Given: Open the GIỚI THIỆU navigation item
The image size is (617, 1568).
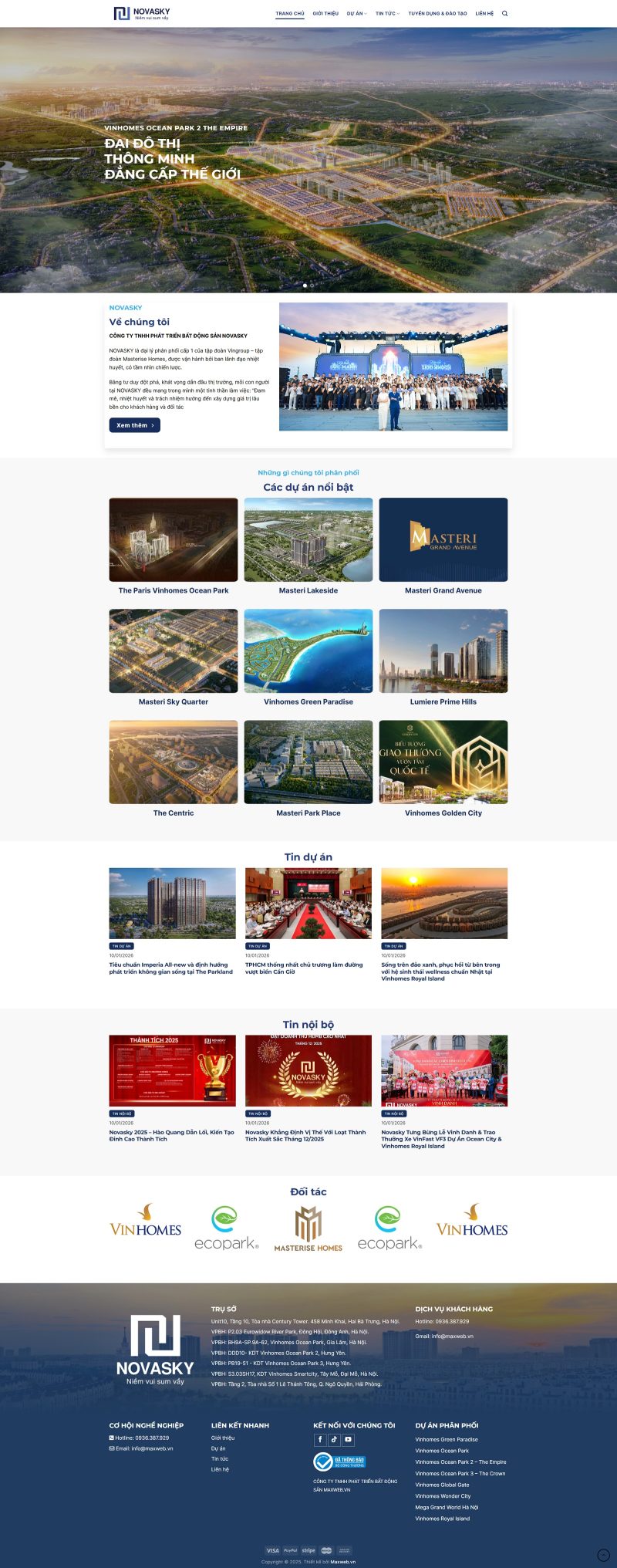Looking at the screenshot, I should (x=325, y=13).
